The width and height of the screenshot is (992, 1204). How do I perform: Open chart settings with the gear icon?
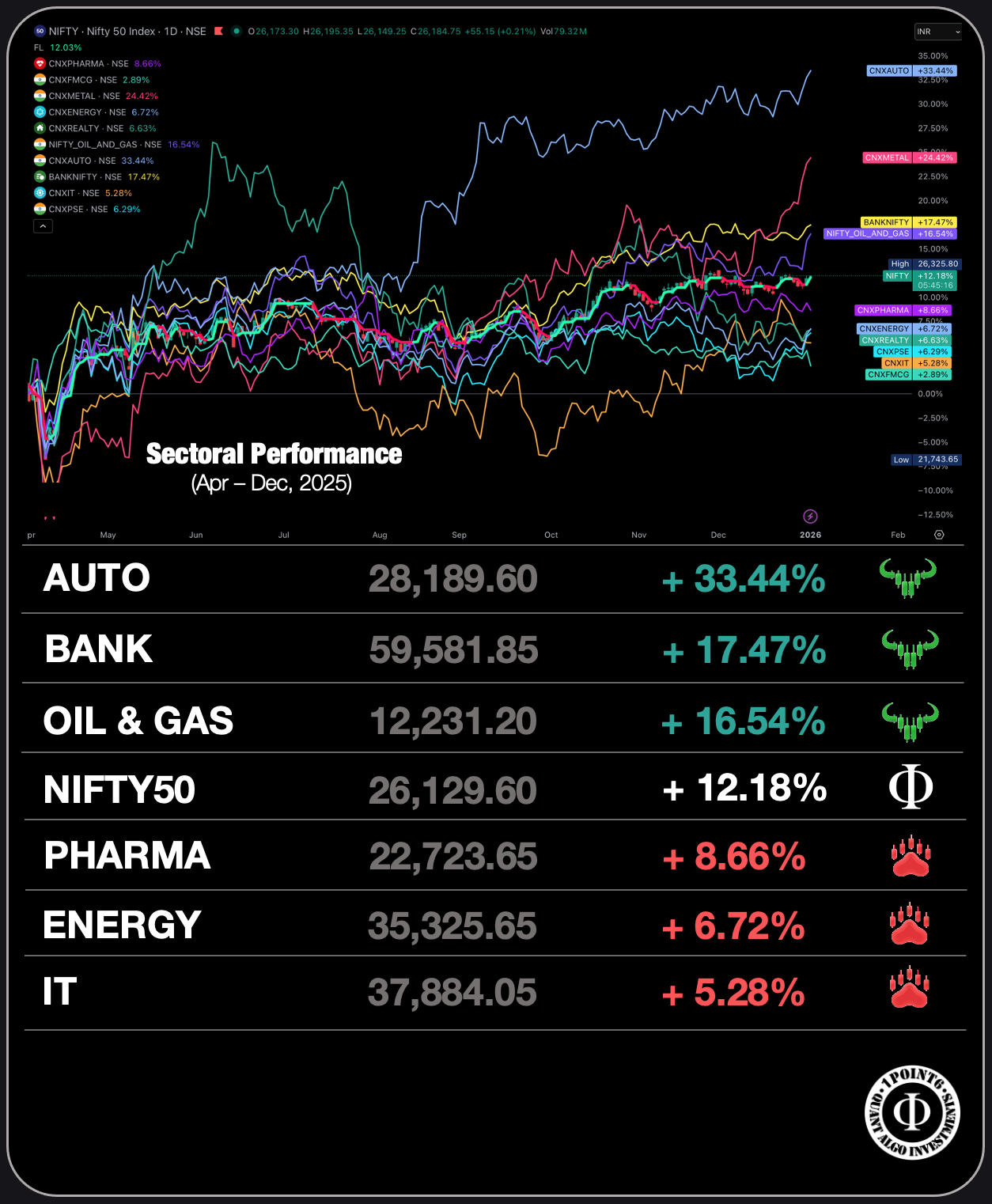tap(939, 535)
